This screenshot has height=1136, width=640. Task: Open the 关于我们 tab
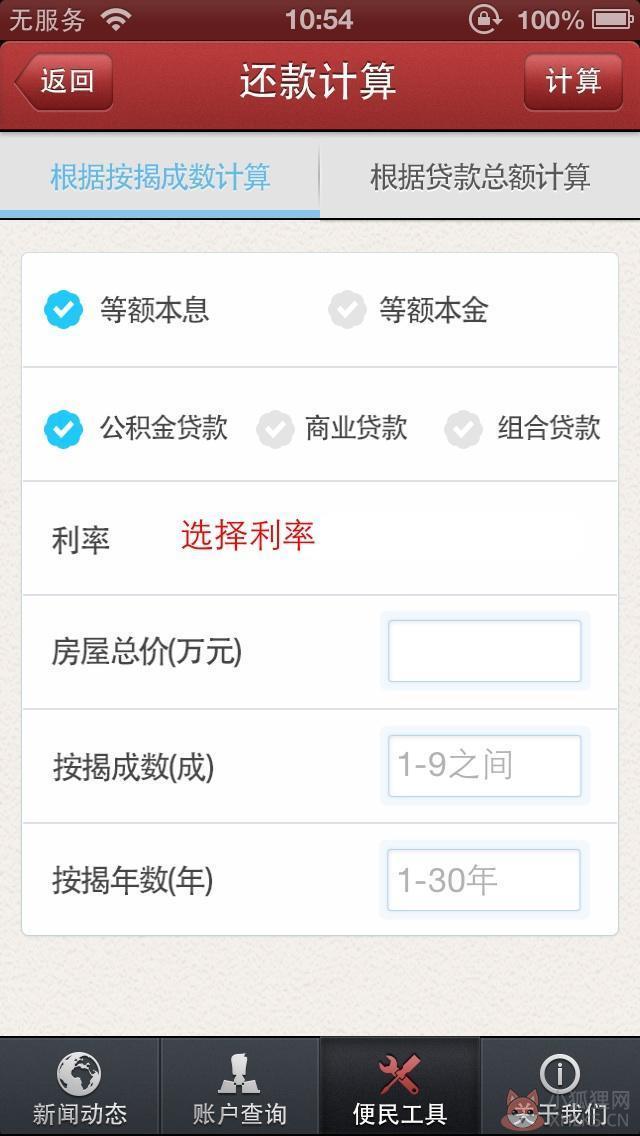pyautogui.click(x=560, y=1087)
